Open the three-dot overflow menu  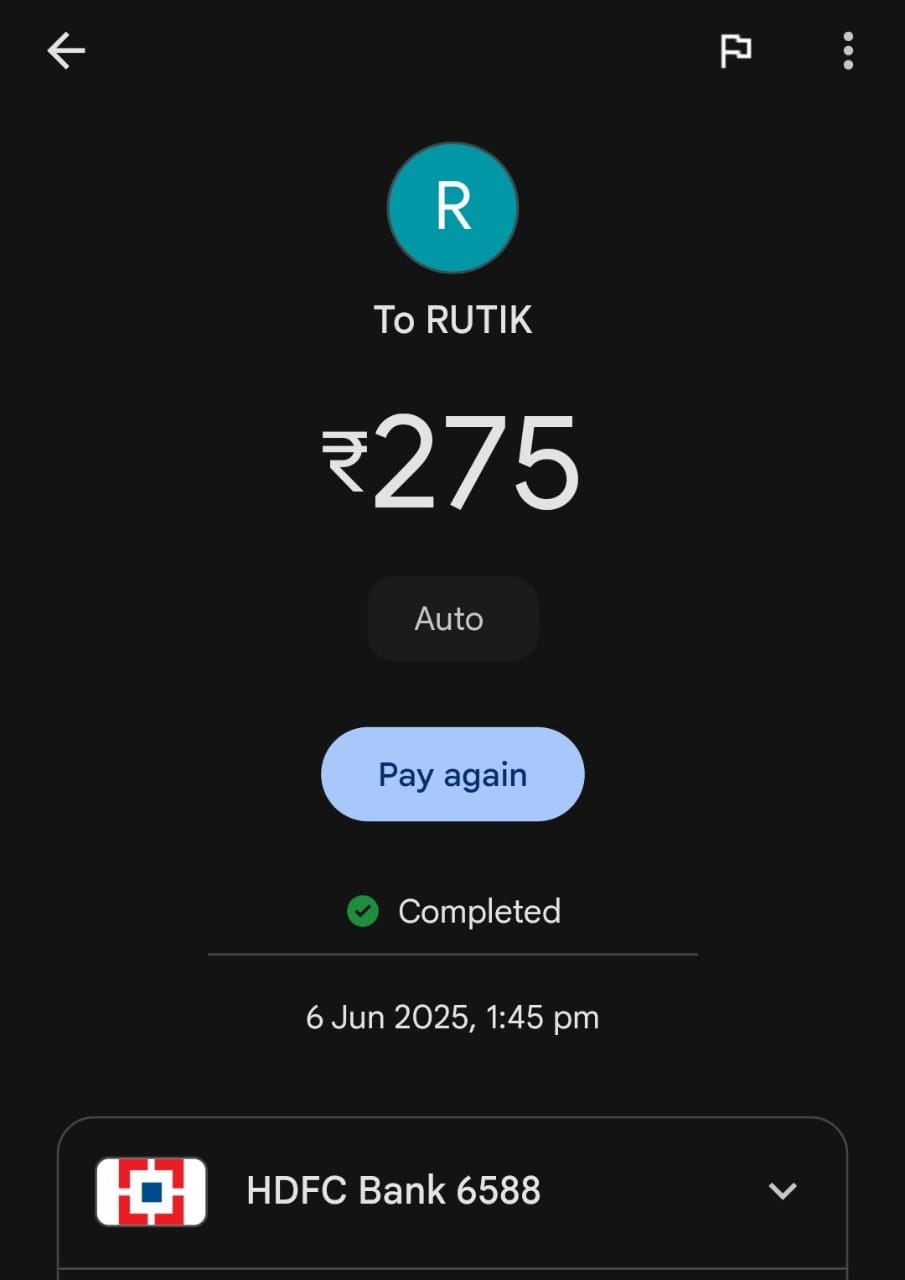point(847,51)
